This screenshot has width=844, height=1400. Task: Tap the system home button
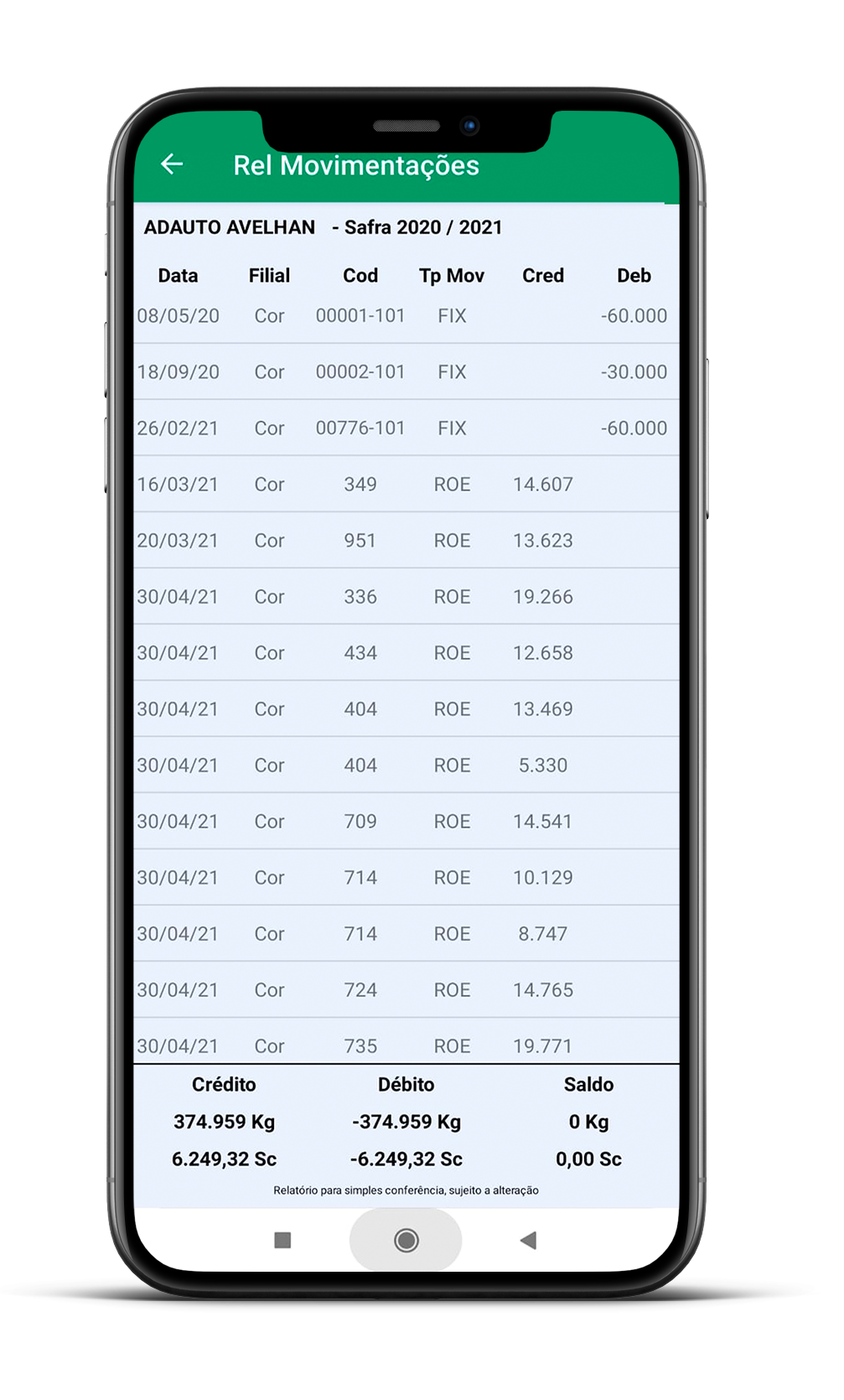[x=406, y=1240]
